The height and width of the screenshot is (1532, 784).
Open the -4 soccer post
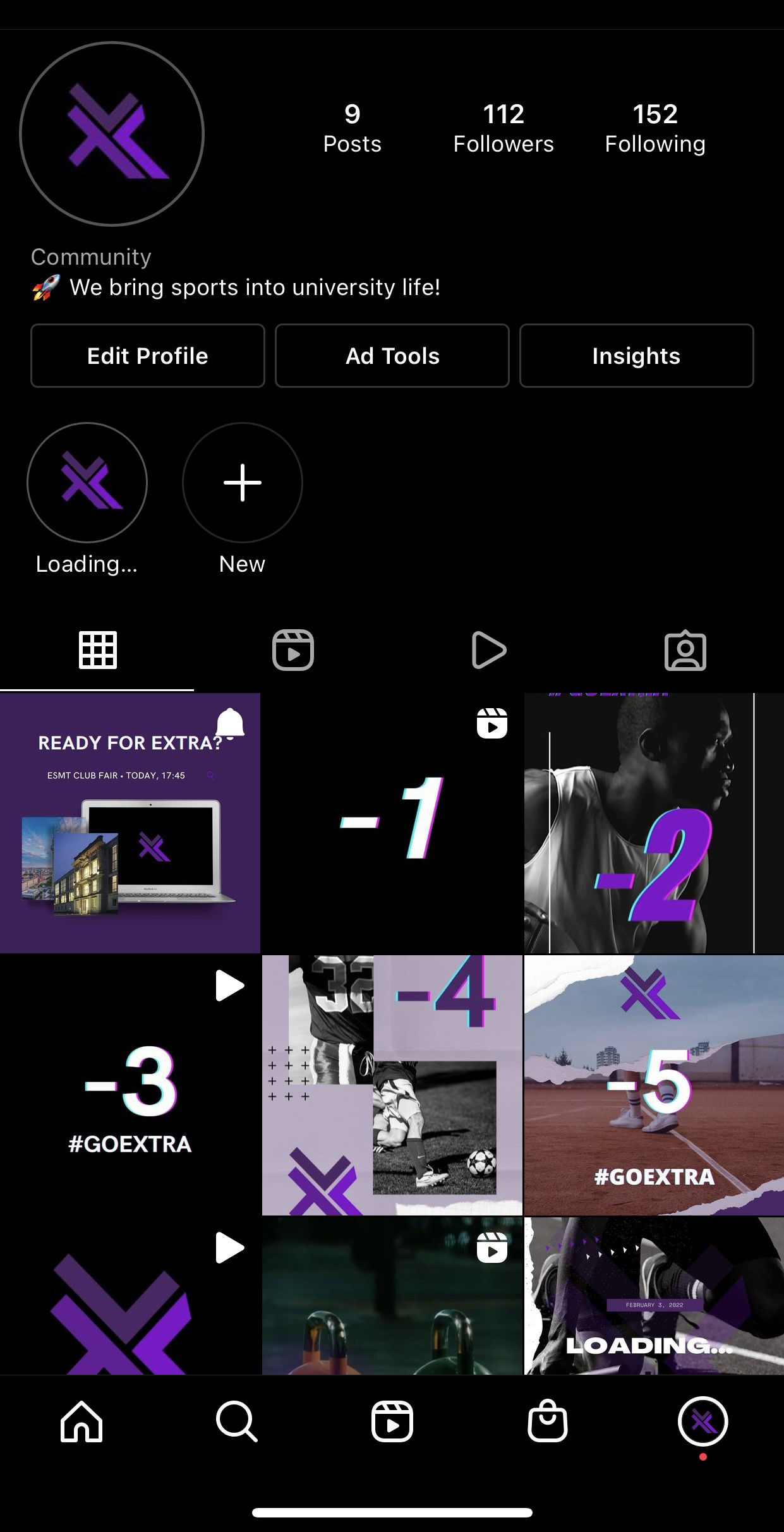tap(392, 1085)
